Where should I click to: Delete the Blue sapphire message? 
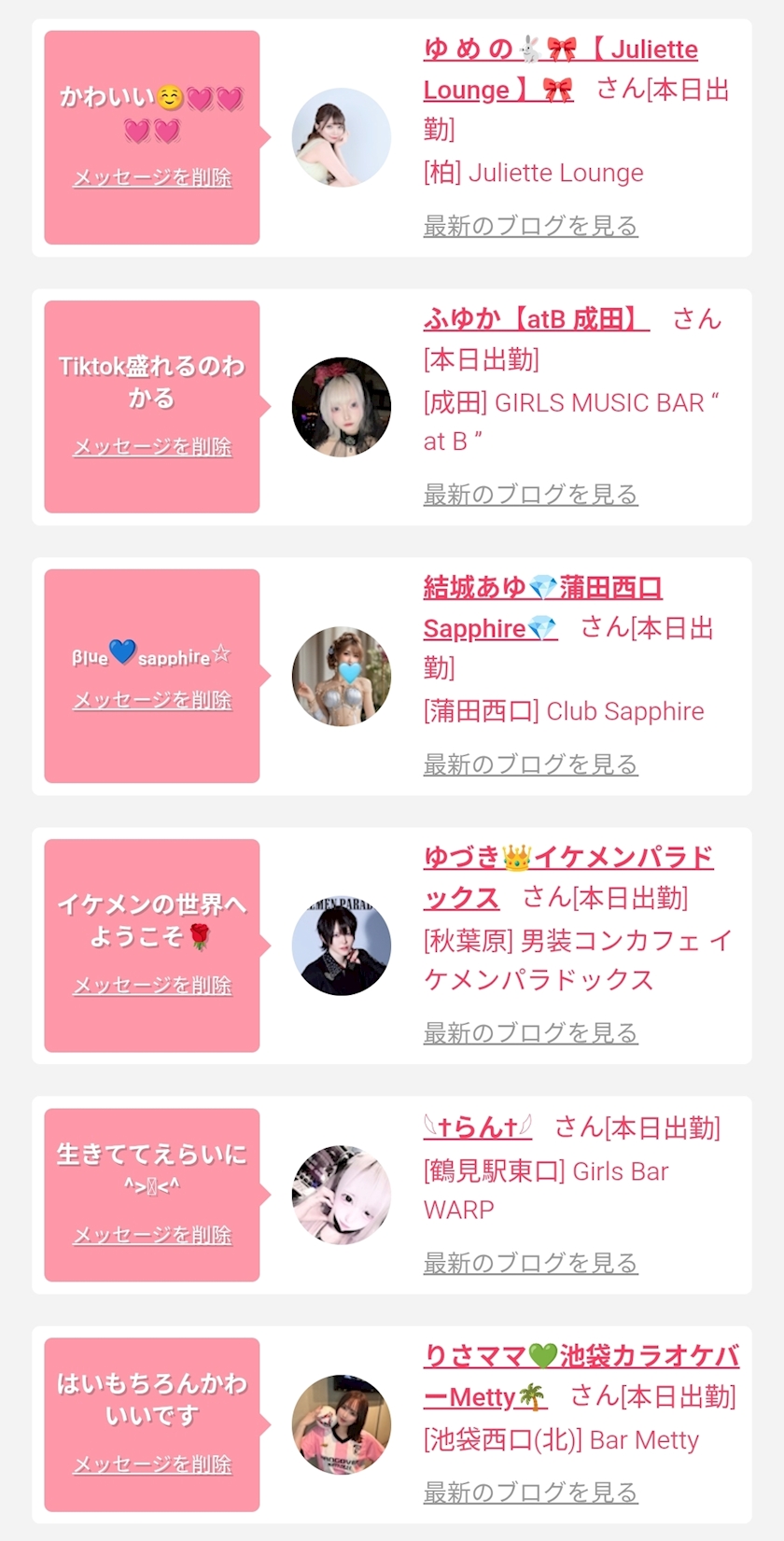coord(152,699)
